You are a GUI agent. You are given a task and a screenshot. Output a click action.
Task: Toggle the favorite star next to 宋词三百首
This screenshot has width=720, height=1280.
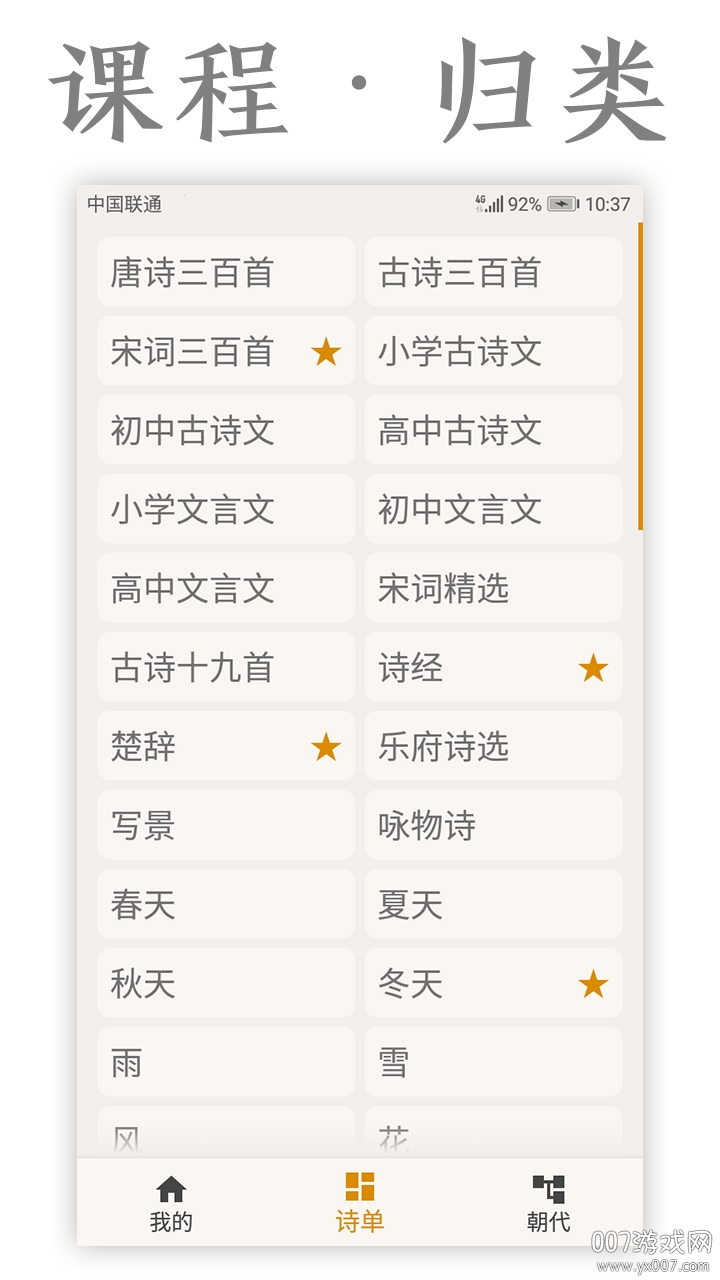coord(325,352)
